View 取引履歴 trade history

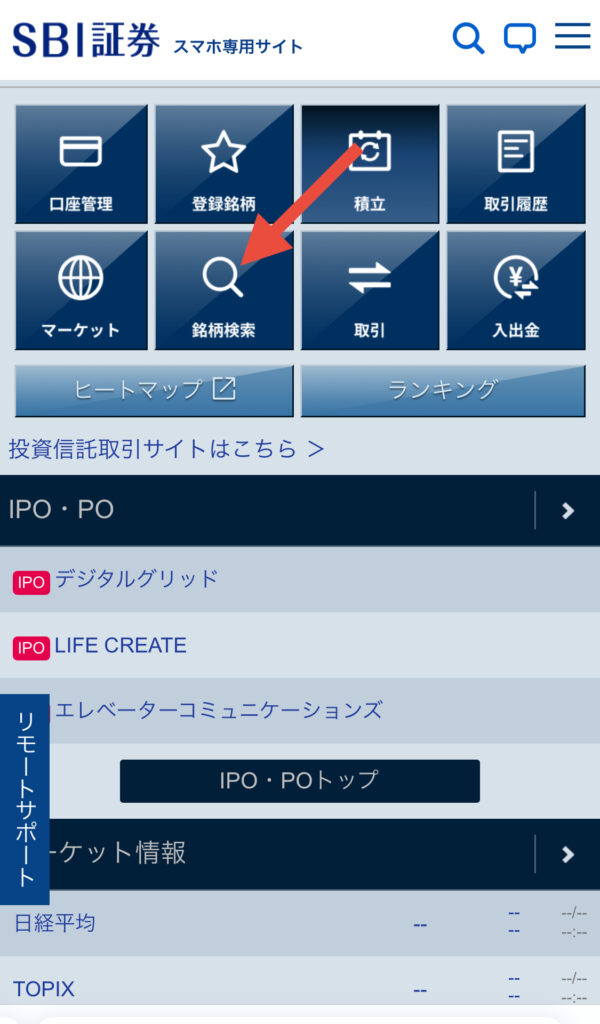(515, 165)
